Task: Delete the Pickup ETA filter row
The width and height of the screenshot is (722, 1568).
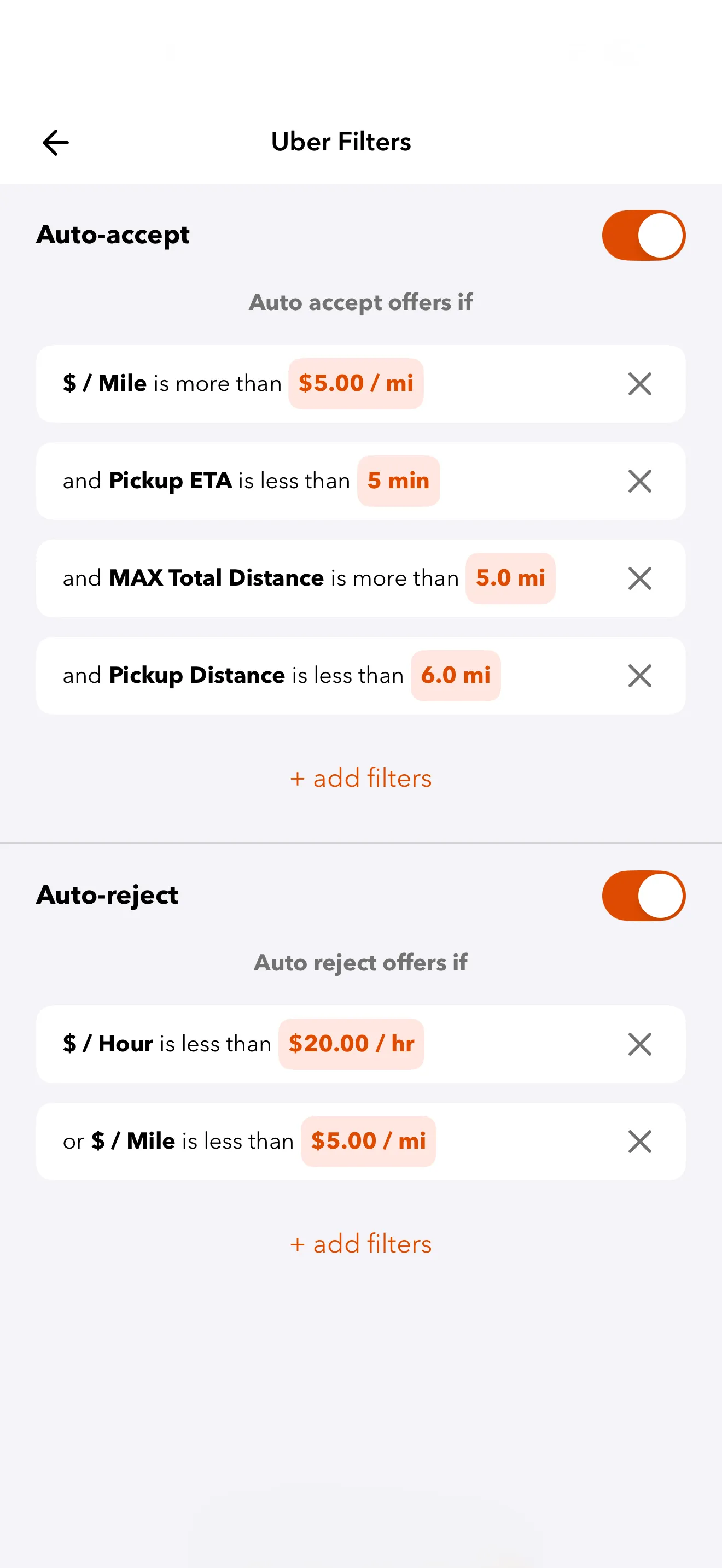Action: coord(639,481)
